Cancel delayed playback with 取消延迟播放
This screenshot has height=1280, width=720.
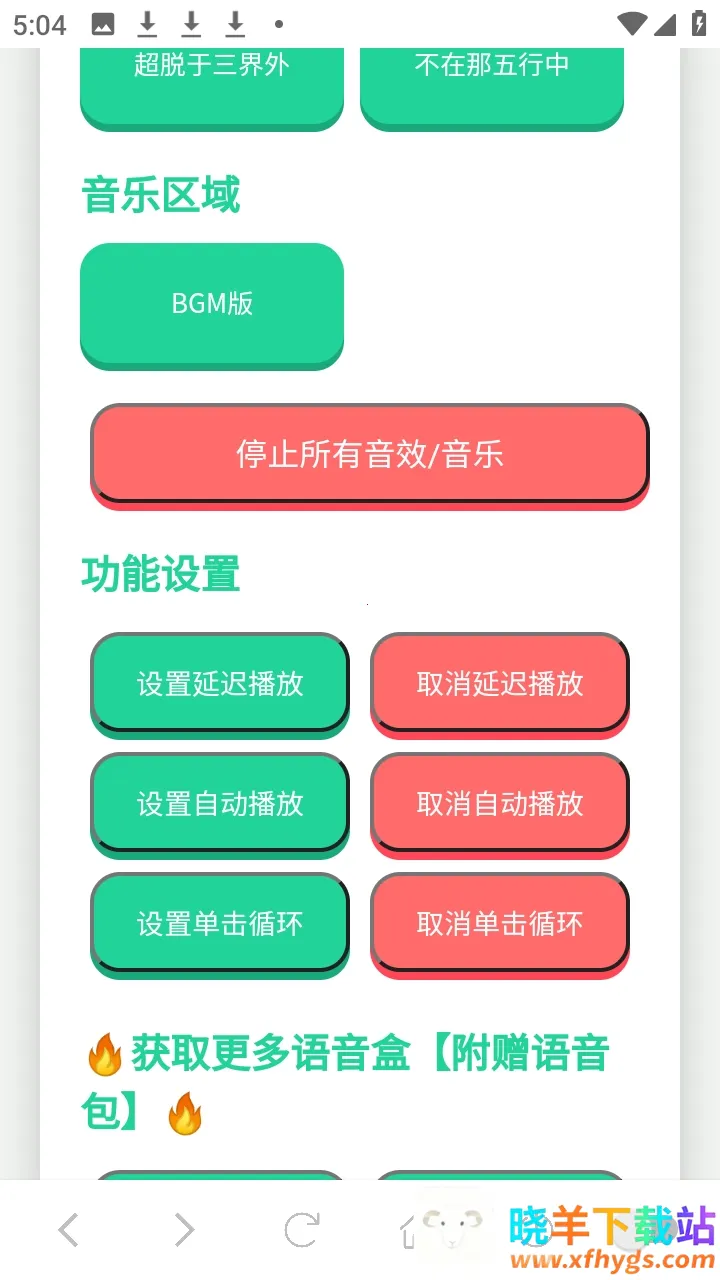(499, 683)
